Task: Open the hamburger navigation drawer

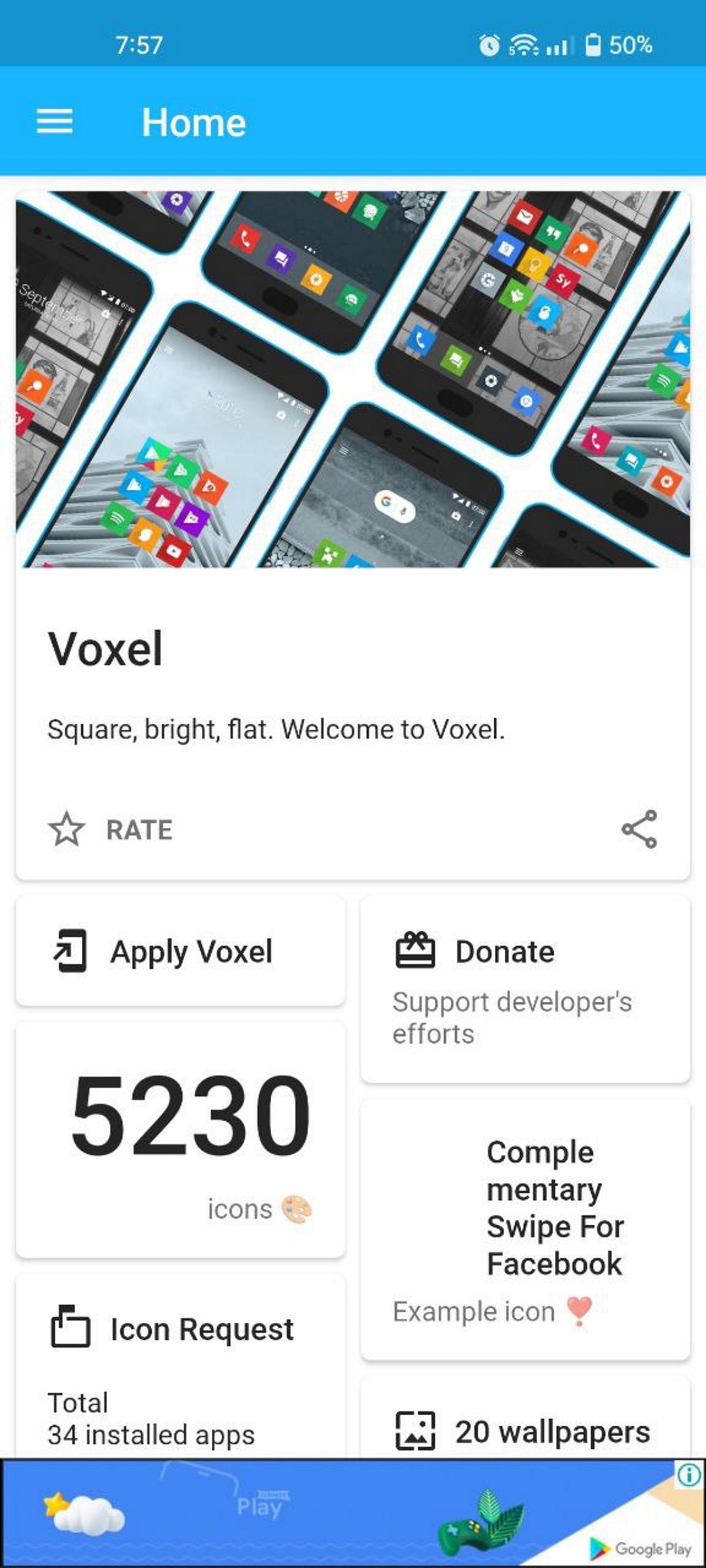Action: click(55, 122)
